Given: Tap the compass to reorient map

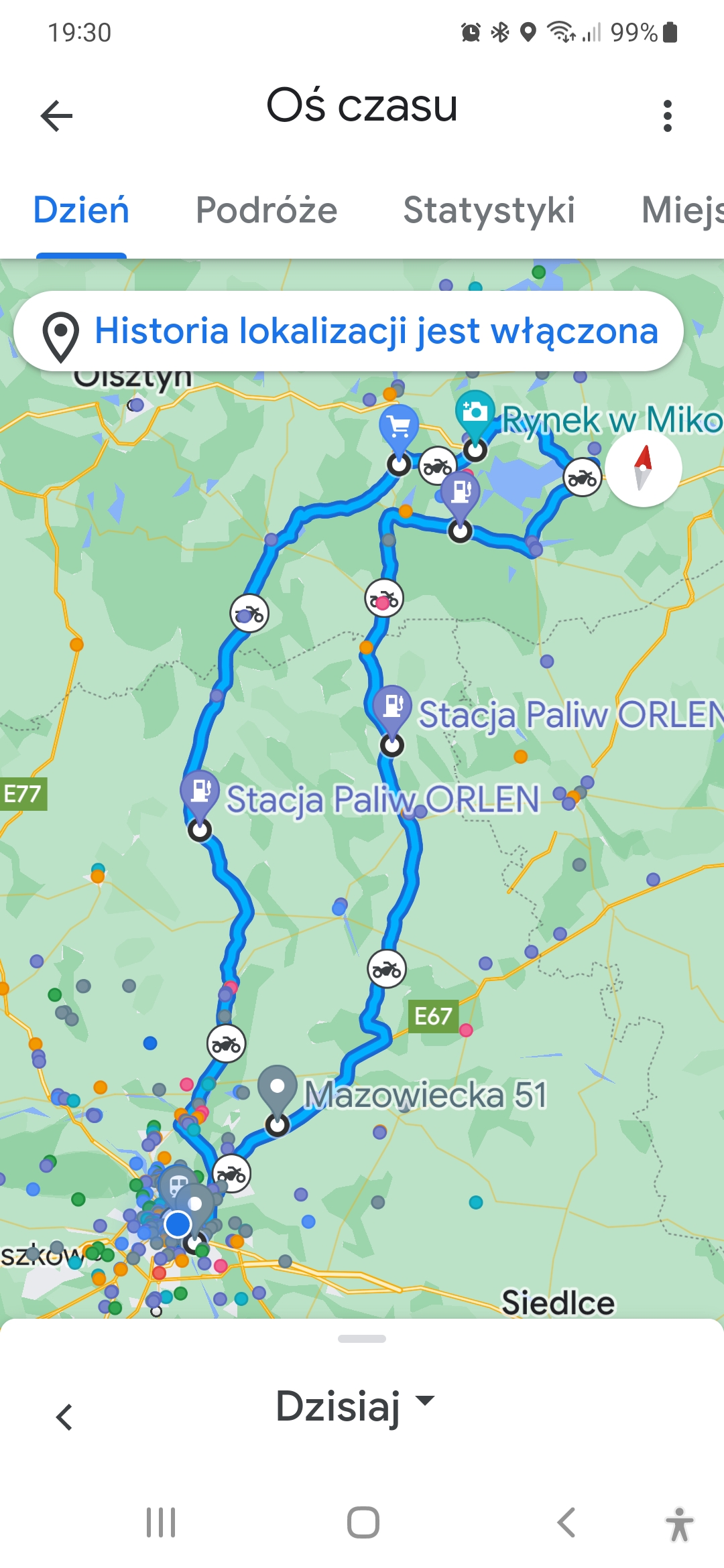Looking at the screenshot, I should 643,468.
